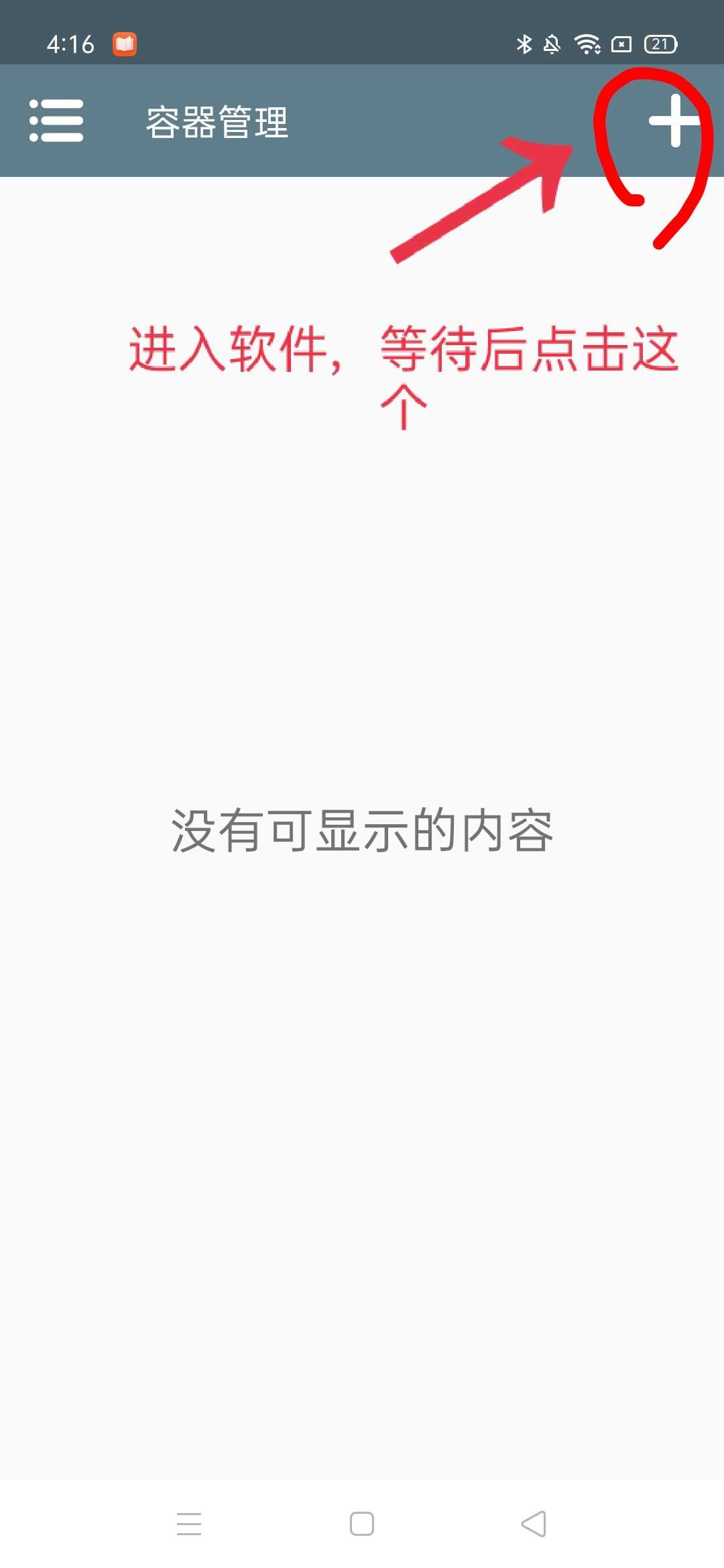Add a new container with plus icon

[674, 121]
